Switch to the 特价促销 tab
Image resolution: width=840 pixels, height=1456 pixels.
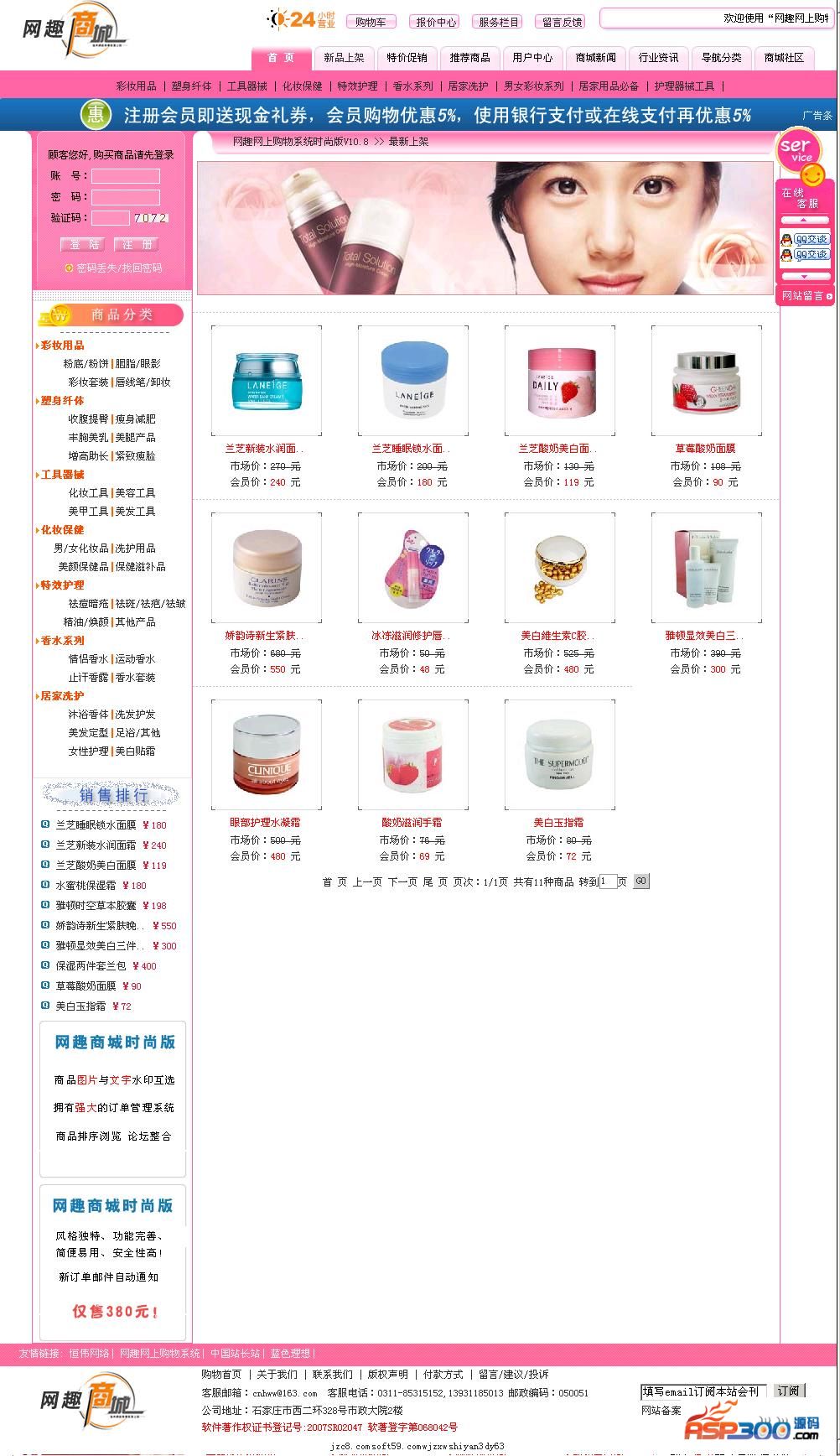[x=407, y=58]
